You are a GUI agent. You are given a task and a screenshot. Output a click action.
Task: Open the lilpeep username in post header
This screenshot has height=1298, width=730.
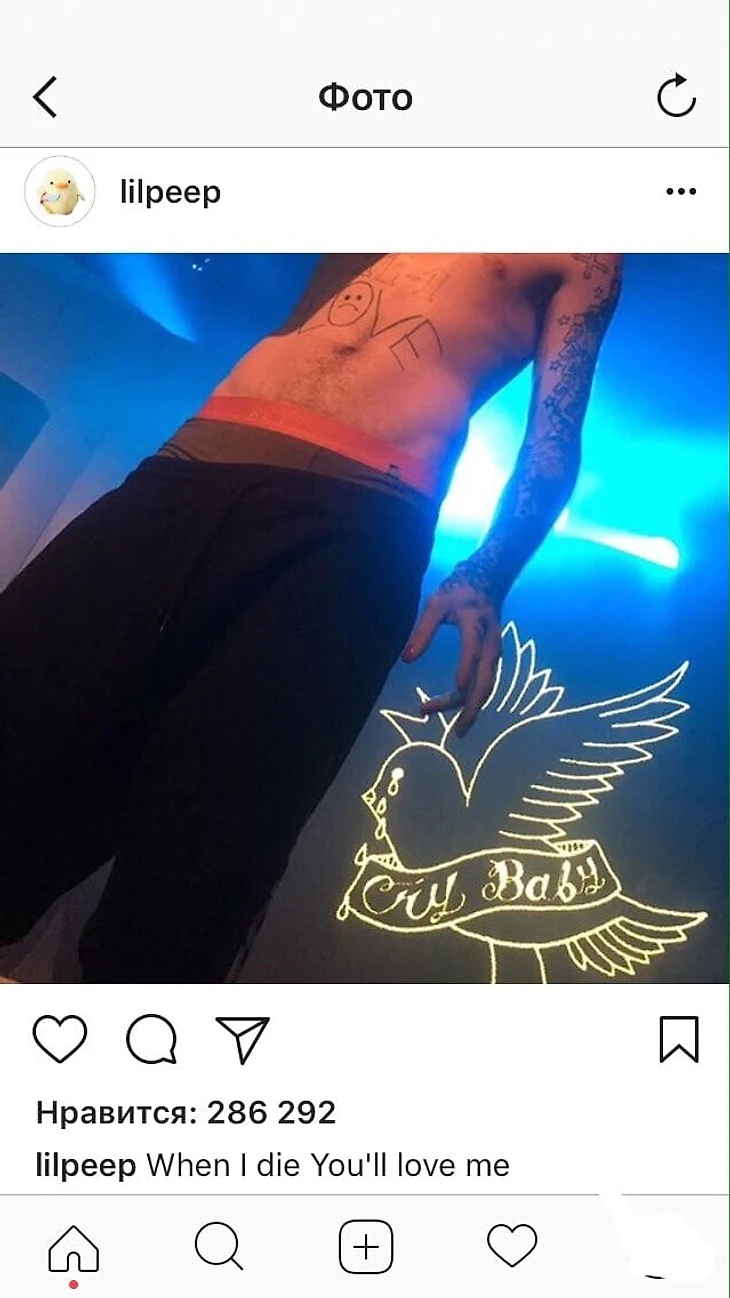point(170,192)
